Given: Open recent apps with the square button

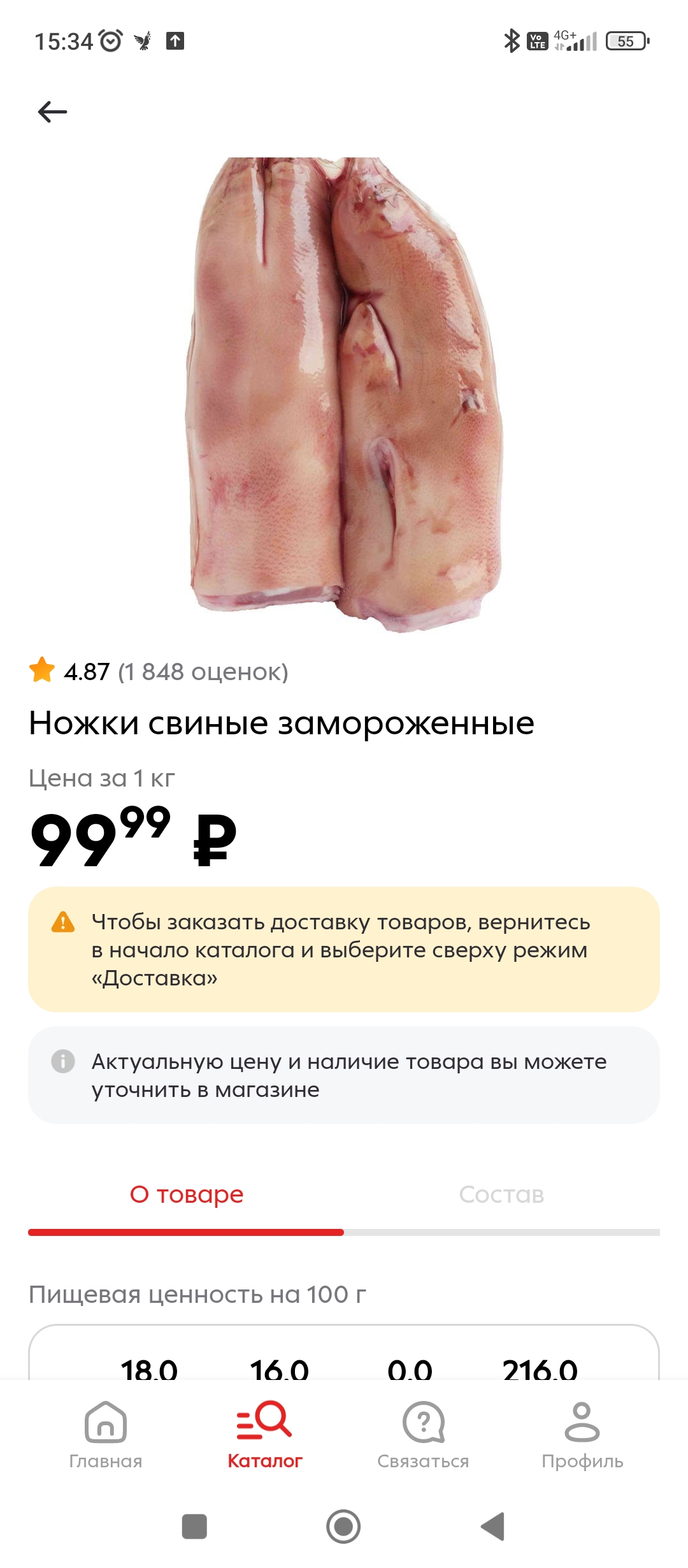Looking at the screenshot, I should (194, 1527).
